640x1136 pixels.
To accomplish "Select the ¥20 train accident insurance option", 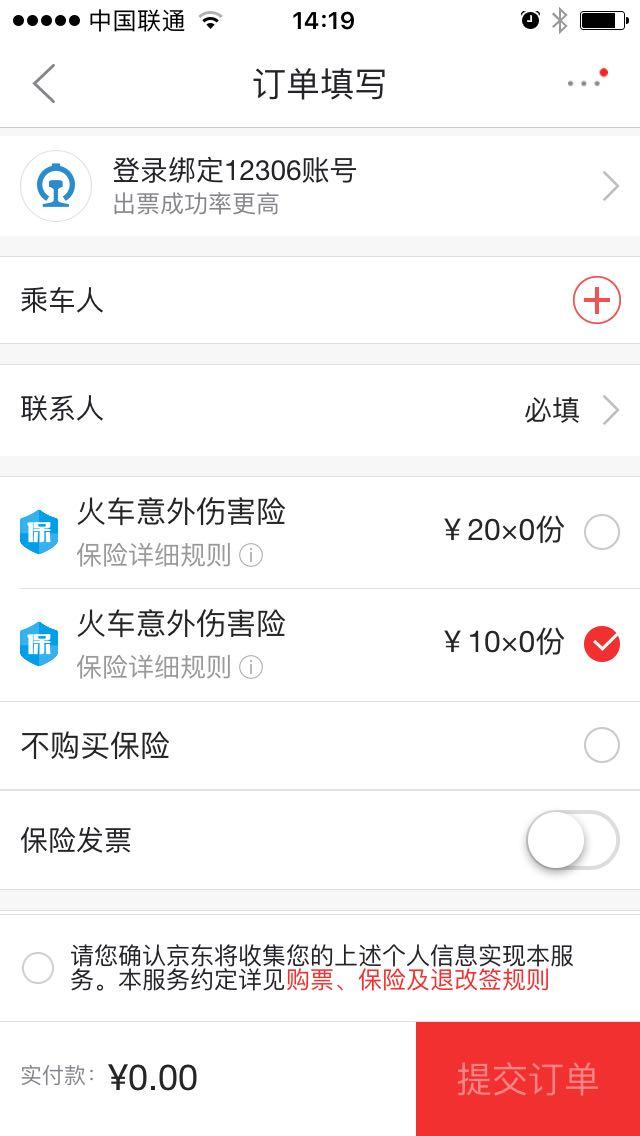I will [602, 532].
